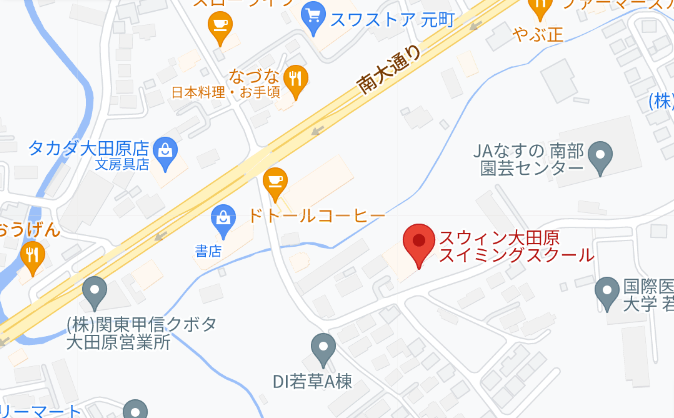Tap the スワストア 元町 store marker
Screen dimensions: 674x418
(x=313, y=17)
